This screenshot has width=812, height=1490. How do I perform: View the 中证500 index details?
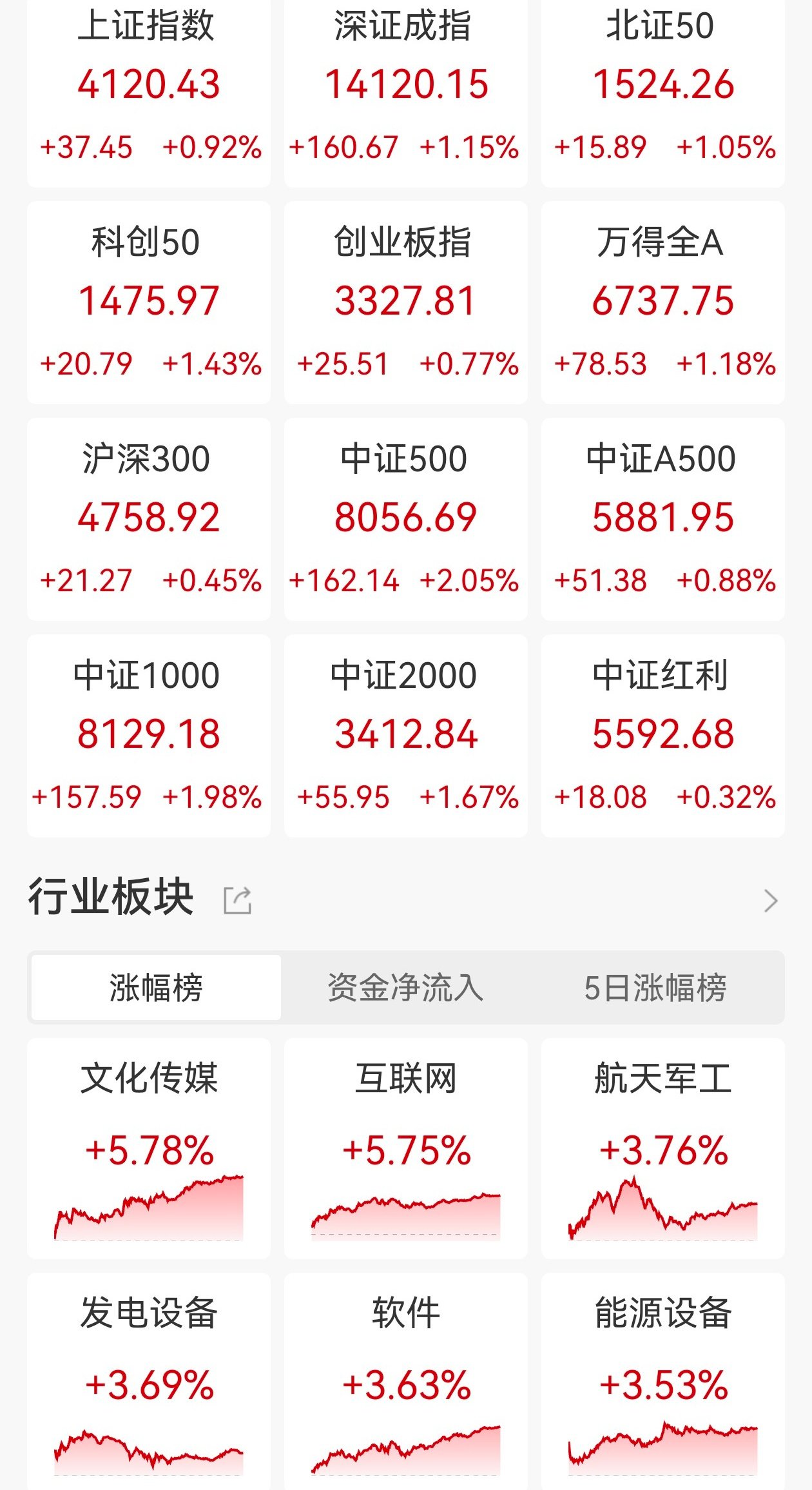[405, 519]
